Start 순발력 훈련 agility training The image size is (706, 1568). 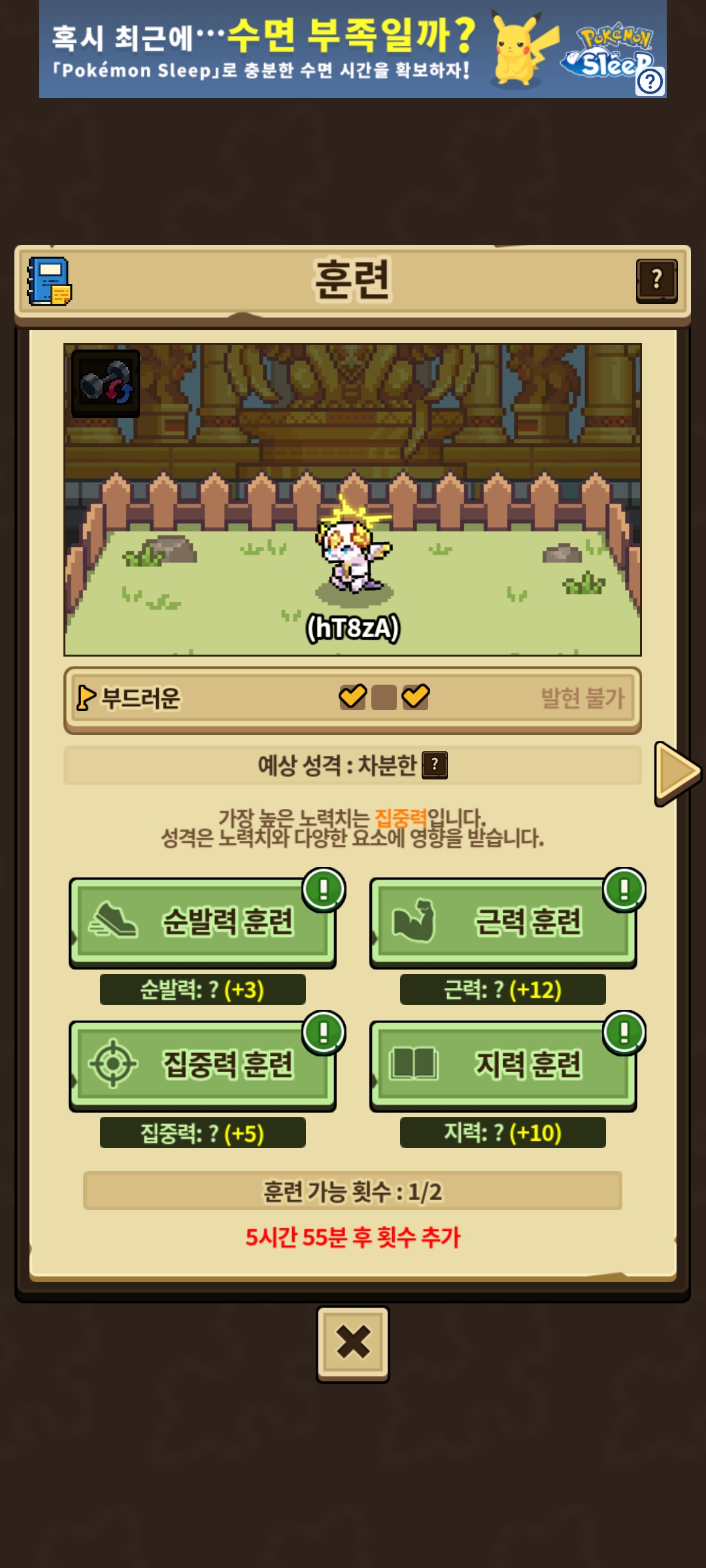203,923
